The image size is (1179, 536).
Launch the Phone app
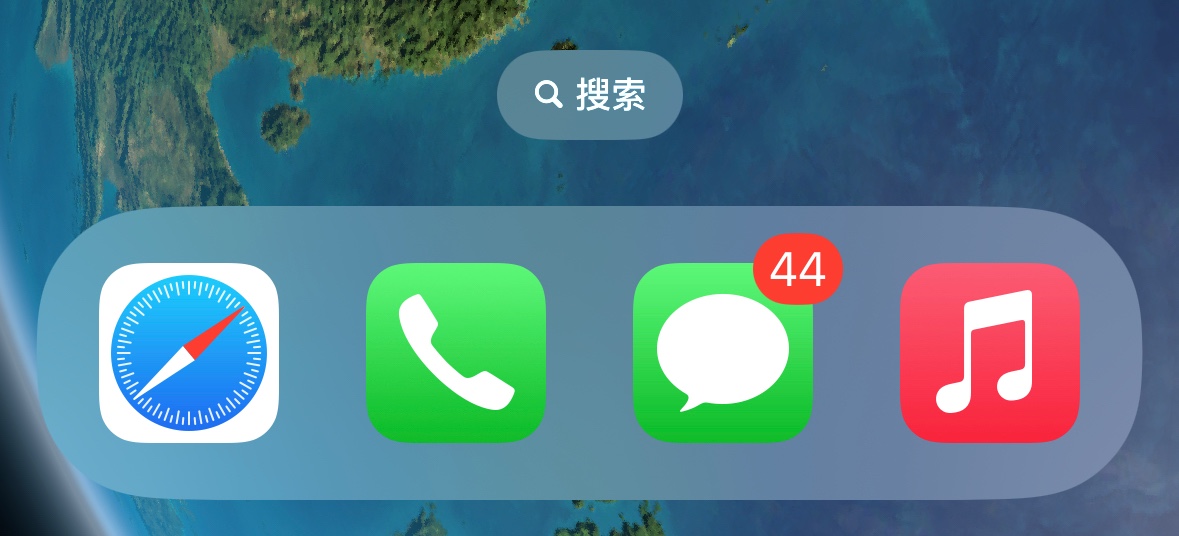[456, 352]
